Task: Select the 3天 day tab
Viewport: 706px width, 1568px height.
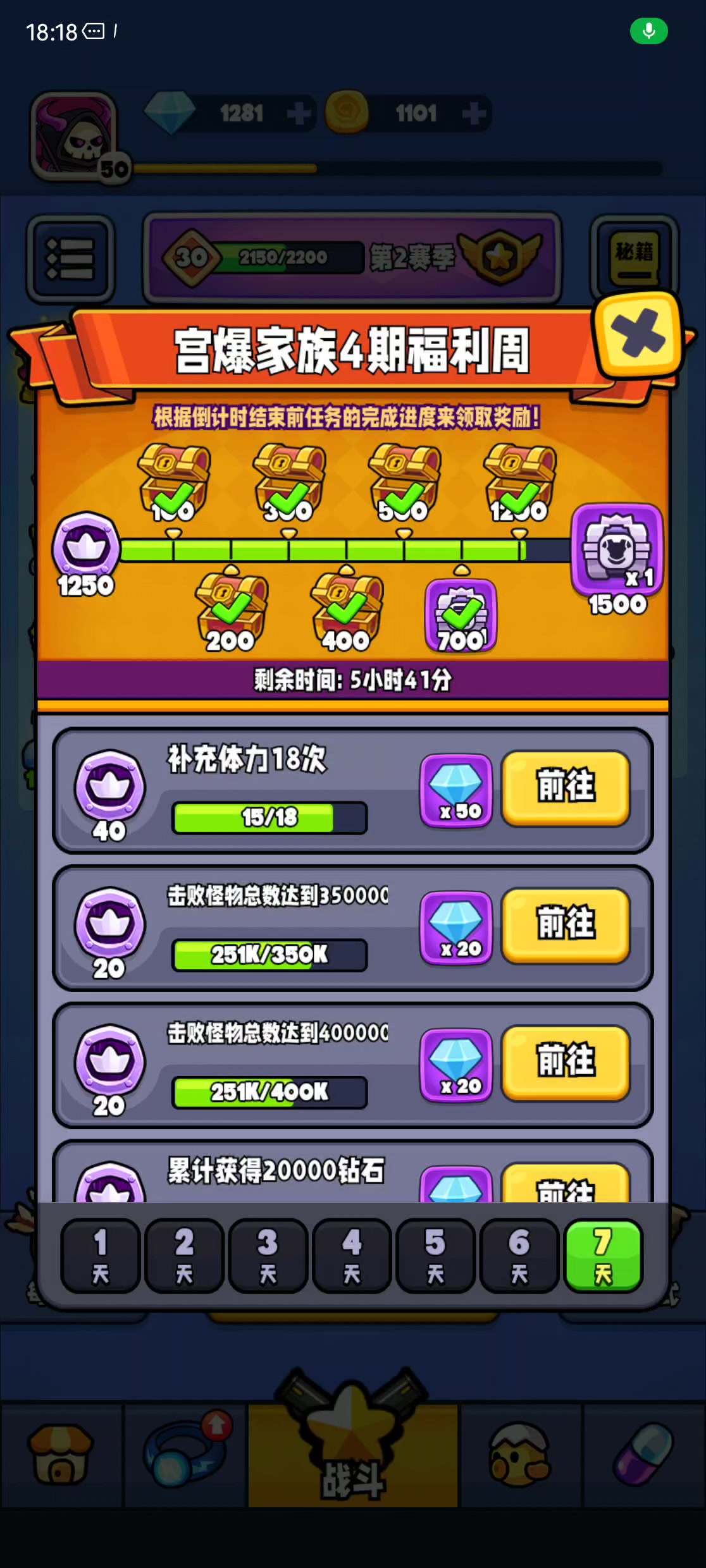Action: (x=268, y=1256)
